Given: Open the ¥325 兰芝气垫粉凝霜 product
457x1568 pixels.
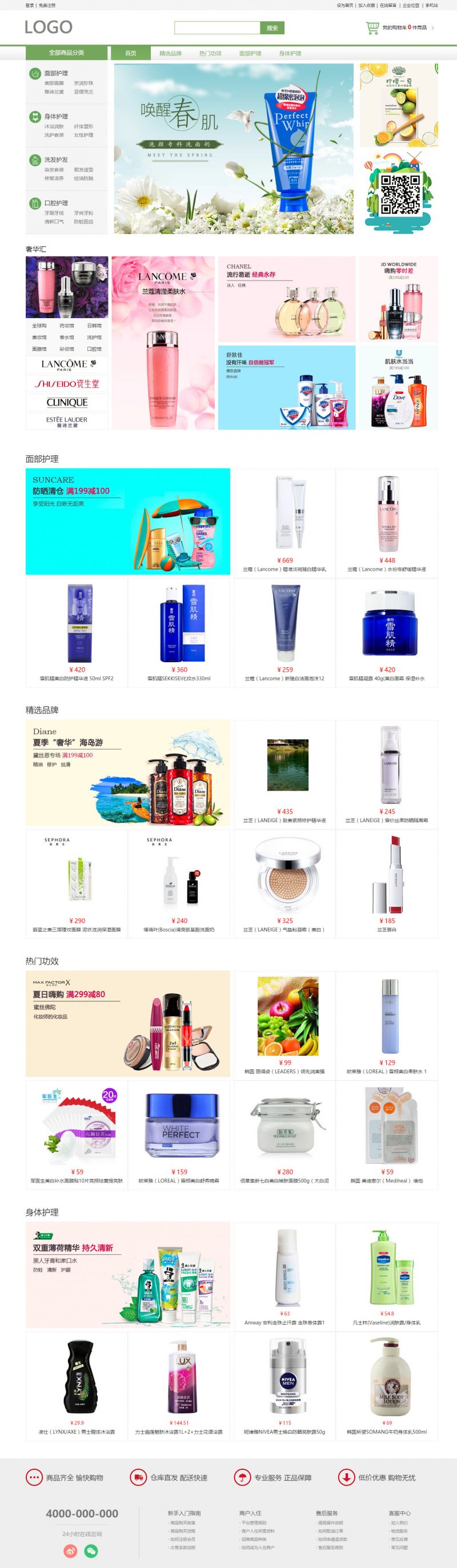Looking at the screenshot, I should click(x=284, y=883).
